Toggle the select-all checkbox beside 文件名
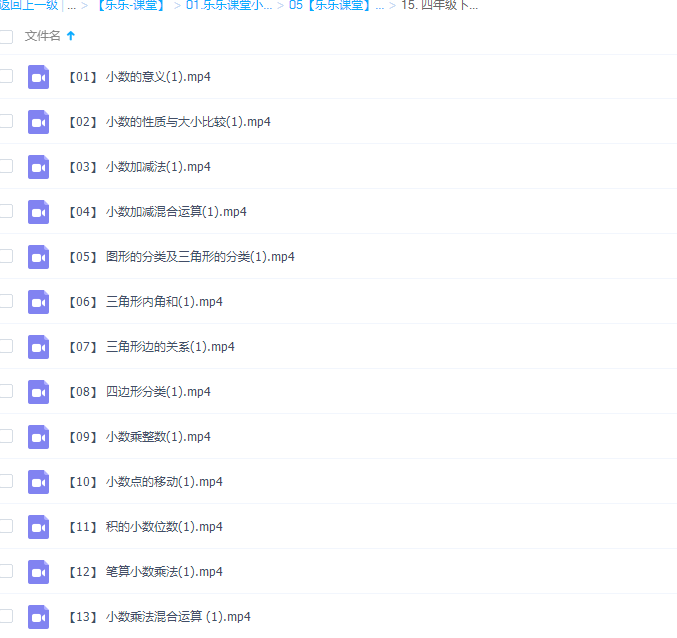677x638 pixels. tap(6, 37)
